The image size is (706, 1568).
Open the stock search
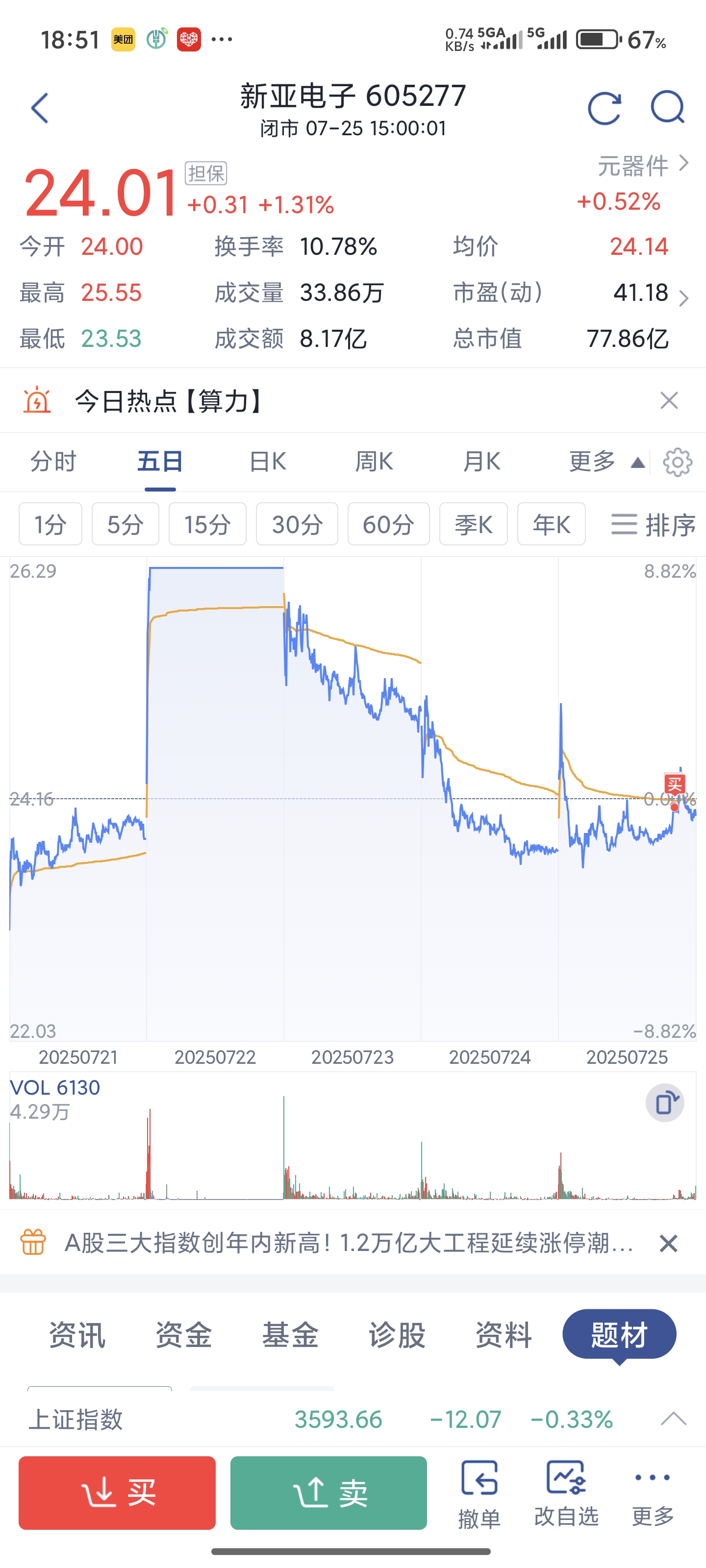click(668, 108)
